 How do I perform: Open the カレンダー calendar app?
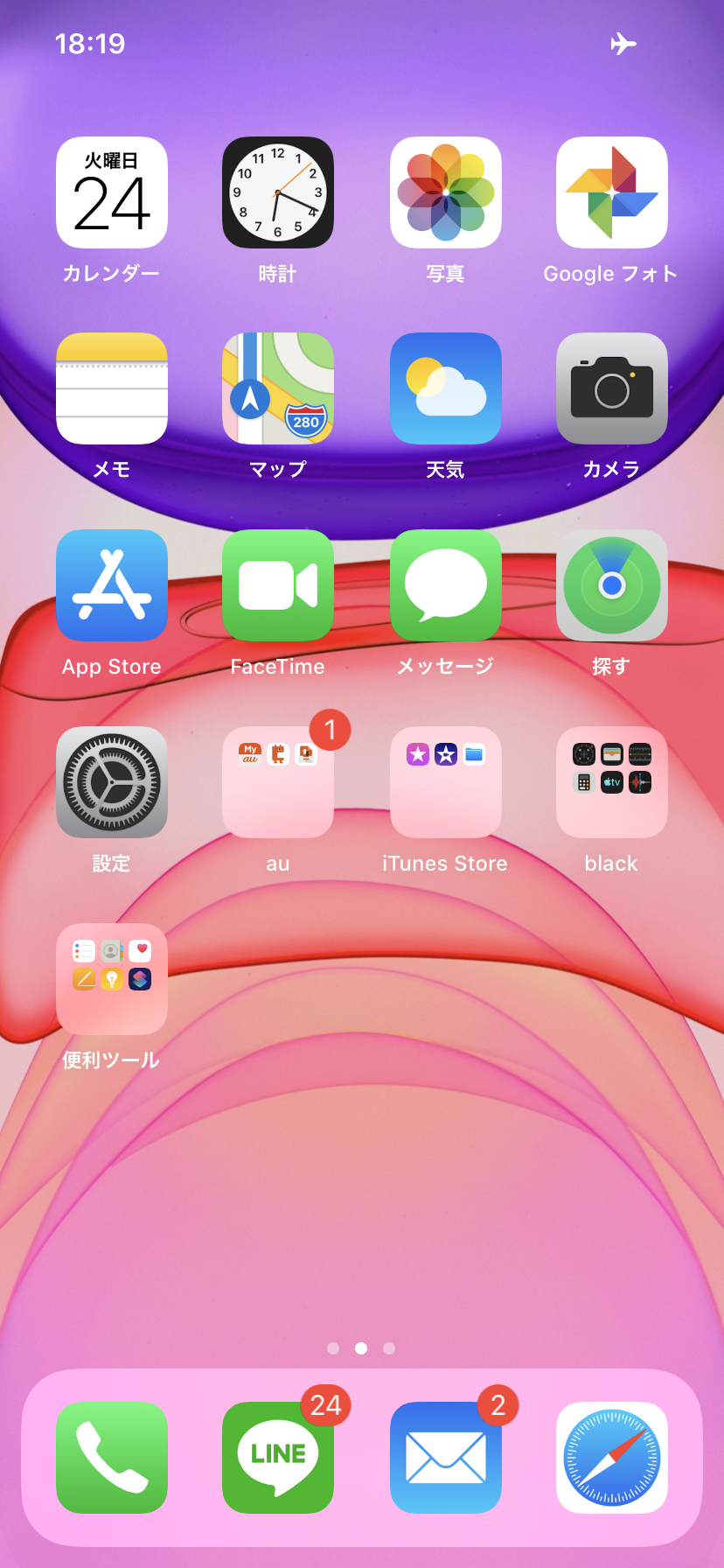[112, 192]
